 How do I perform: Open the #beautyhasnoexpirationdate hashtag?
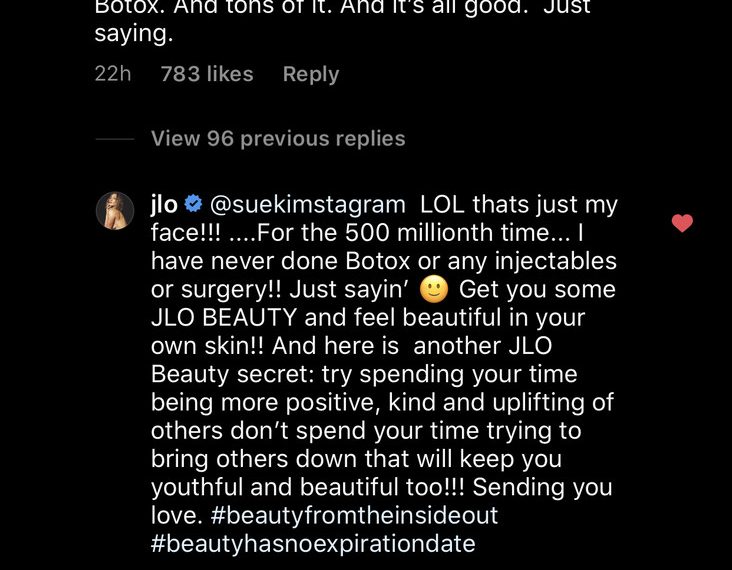click(313, 544)
